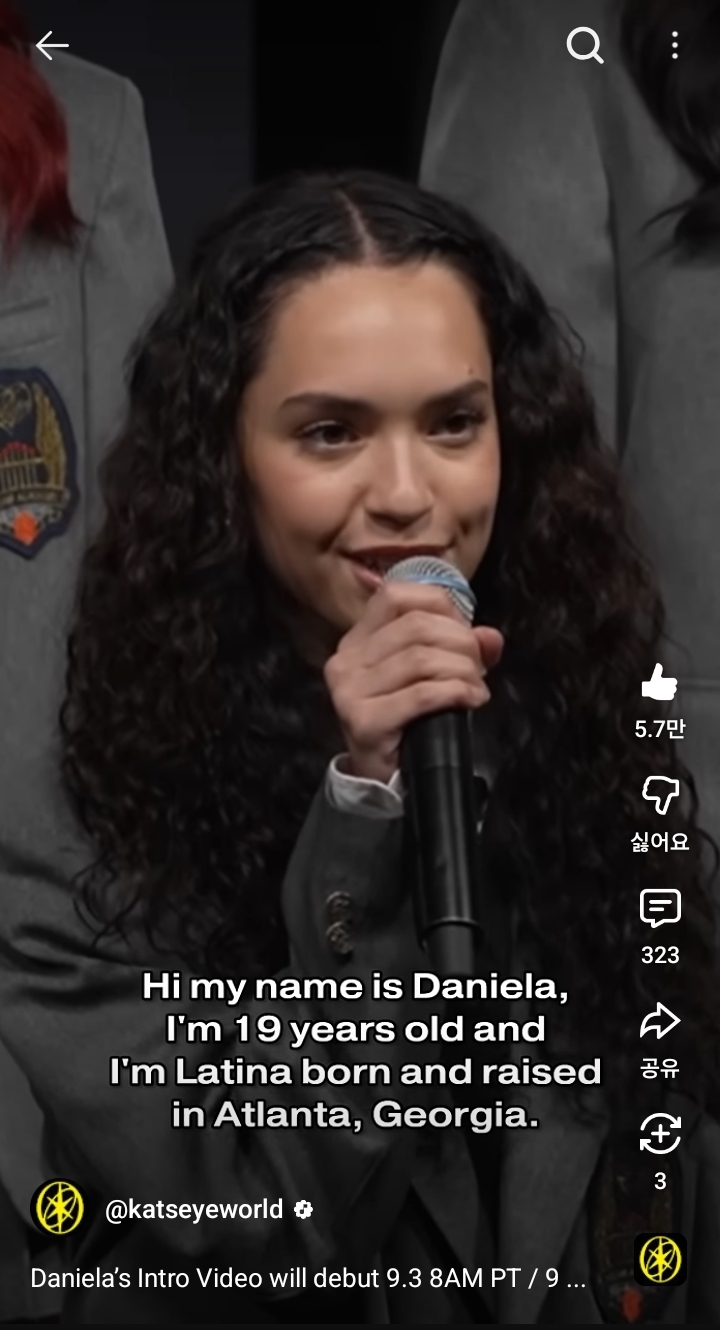
Task: Like this Short with thumbs up
Action: click(660, 684)
